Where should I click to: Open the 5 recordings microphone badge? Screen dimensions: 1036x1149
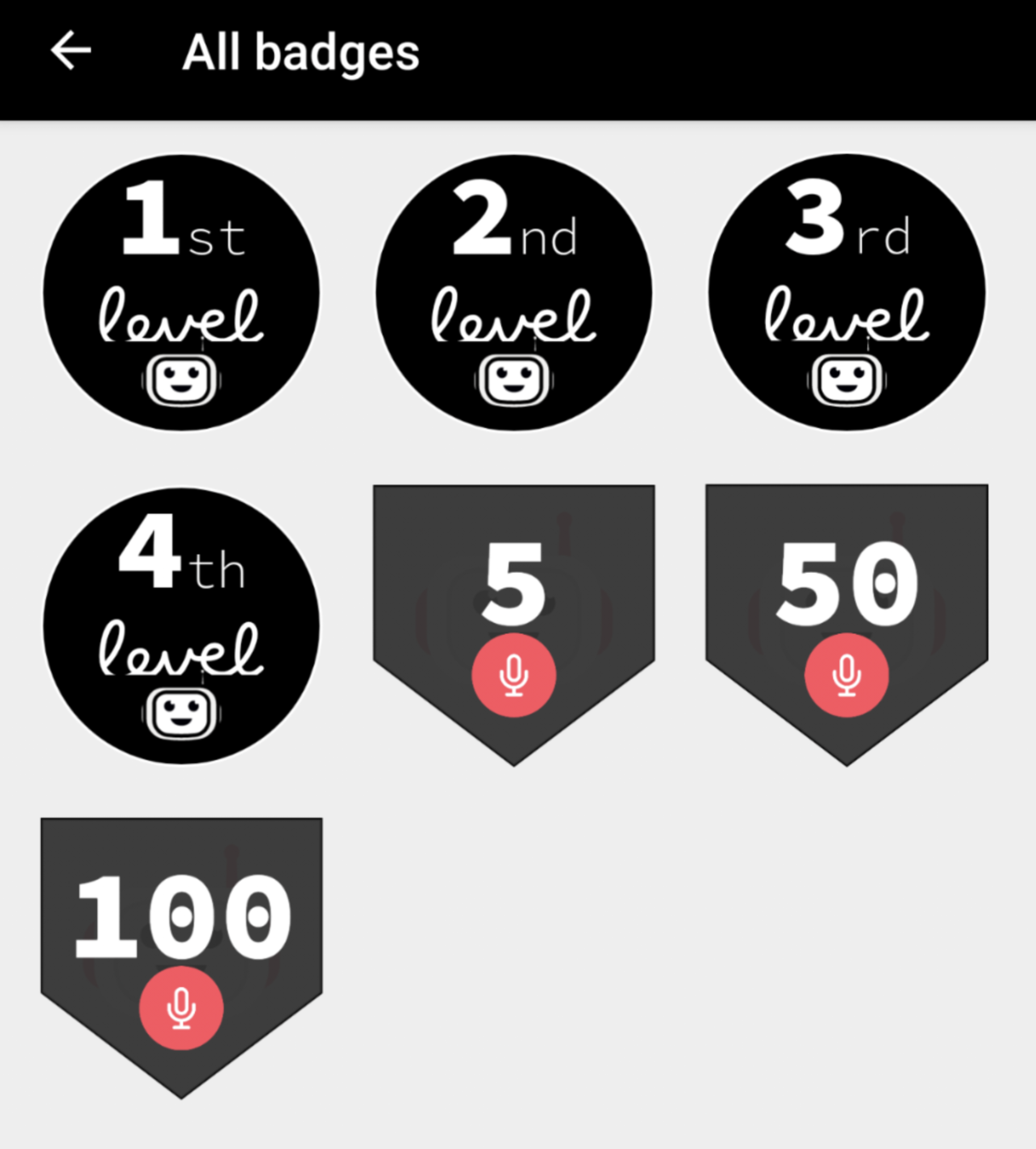(x=514, y=614)
